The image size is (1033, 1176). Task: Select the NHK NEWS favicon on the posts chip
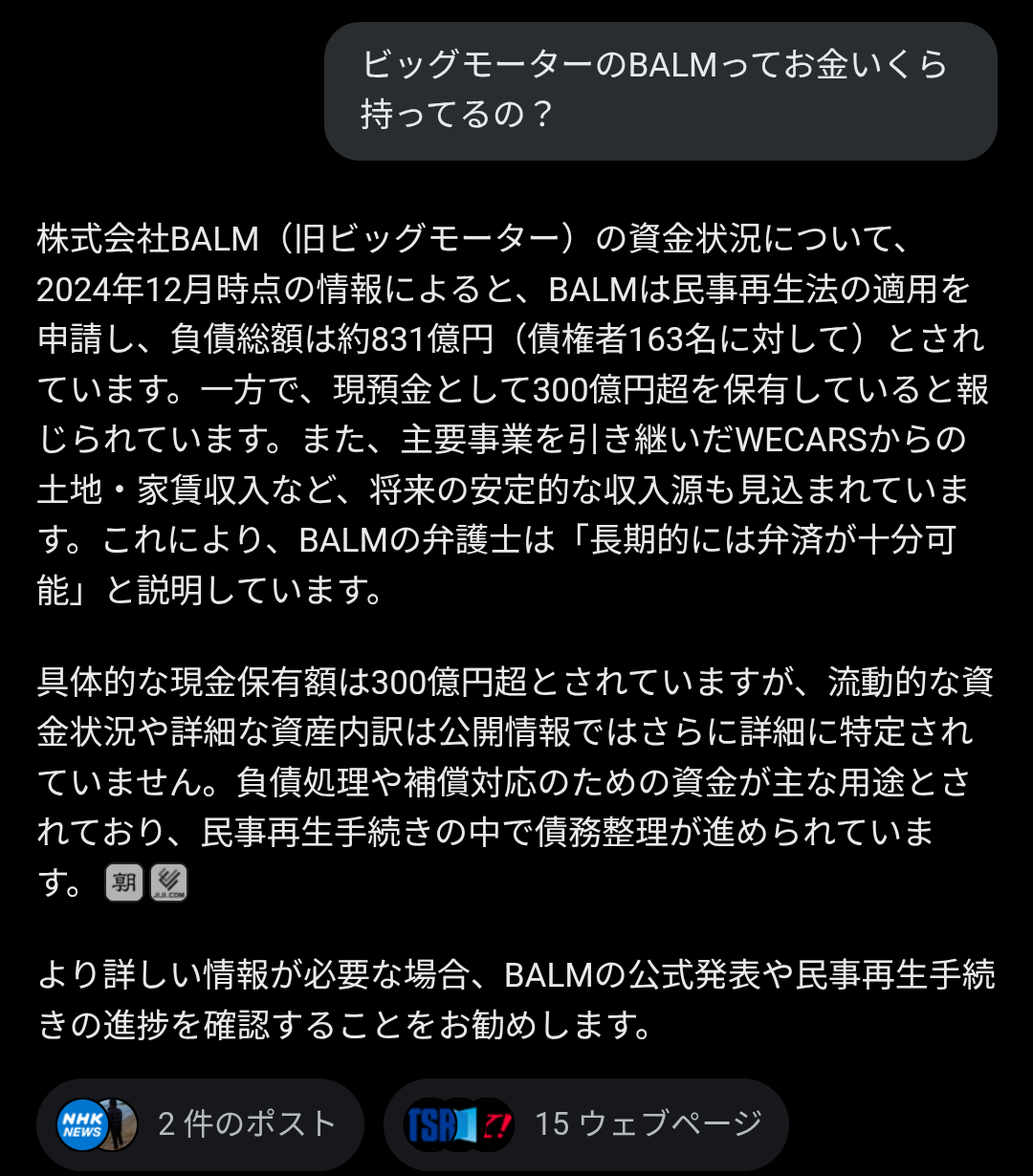[82, 1124]
